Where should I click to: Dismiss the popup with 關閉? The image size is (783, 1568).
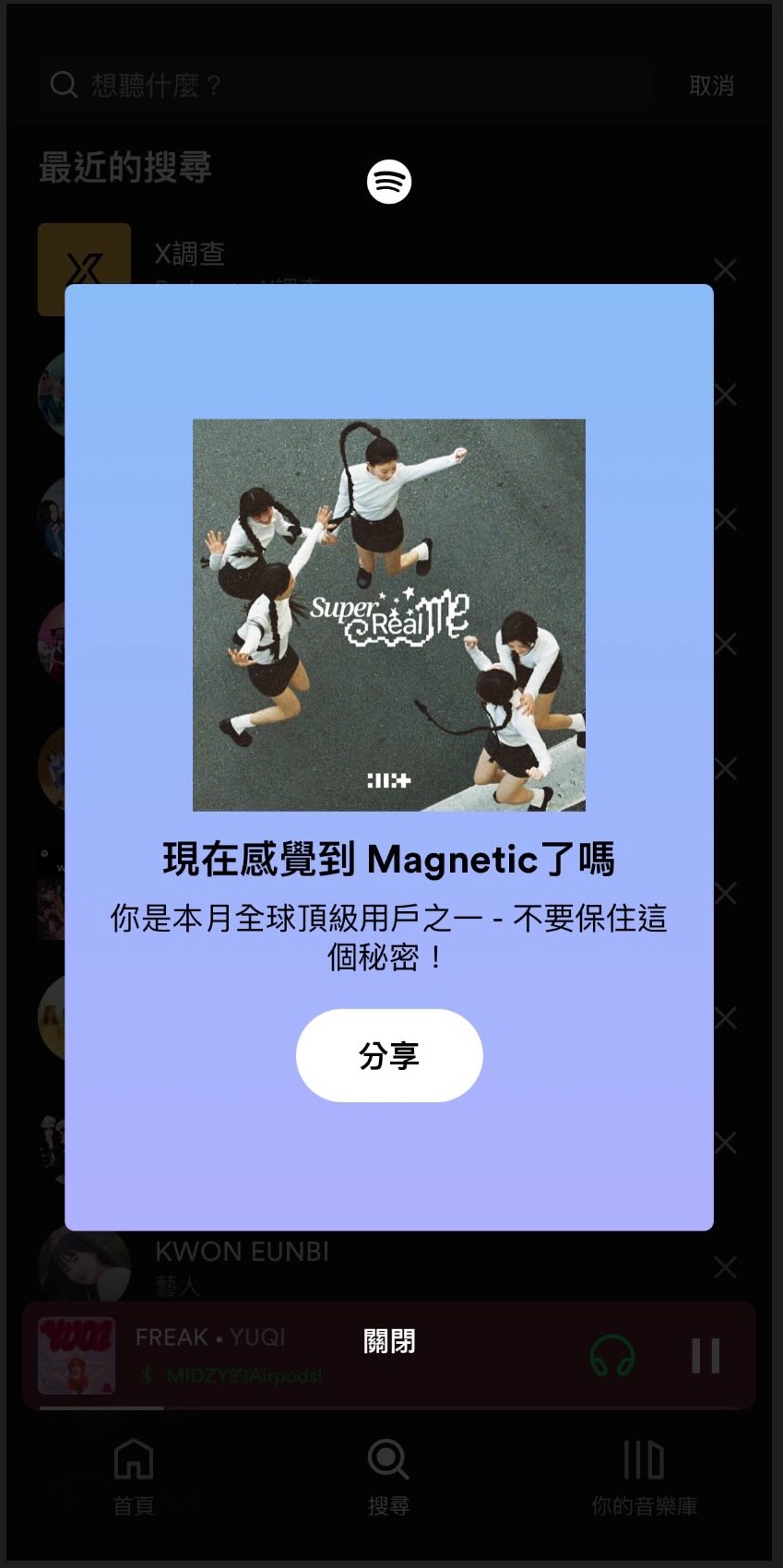click(x=388, y=1340)
